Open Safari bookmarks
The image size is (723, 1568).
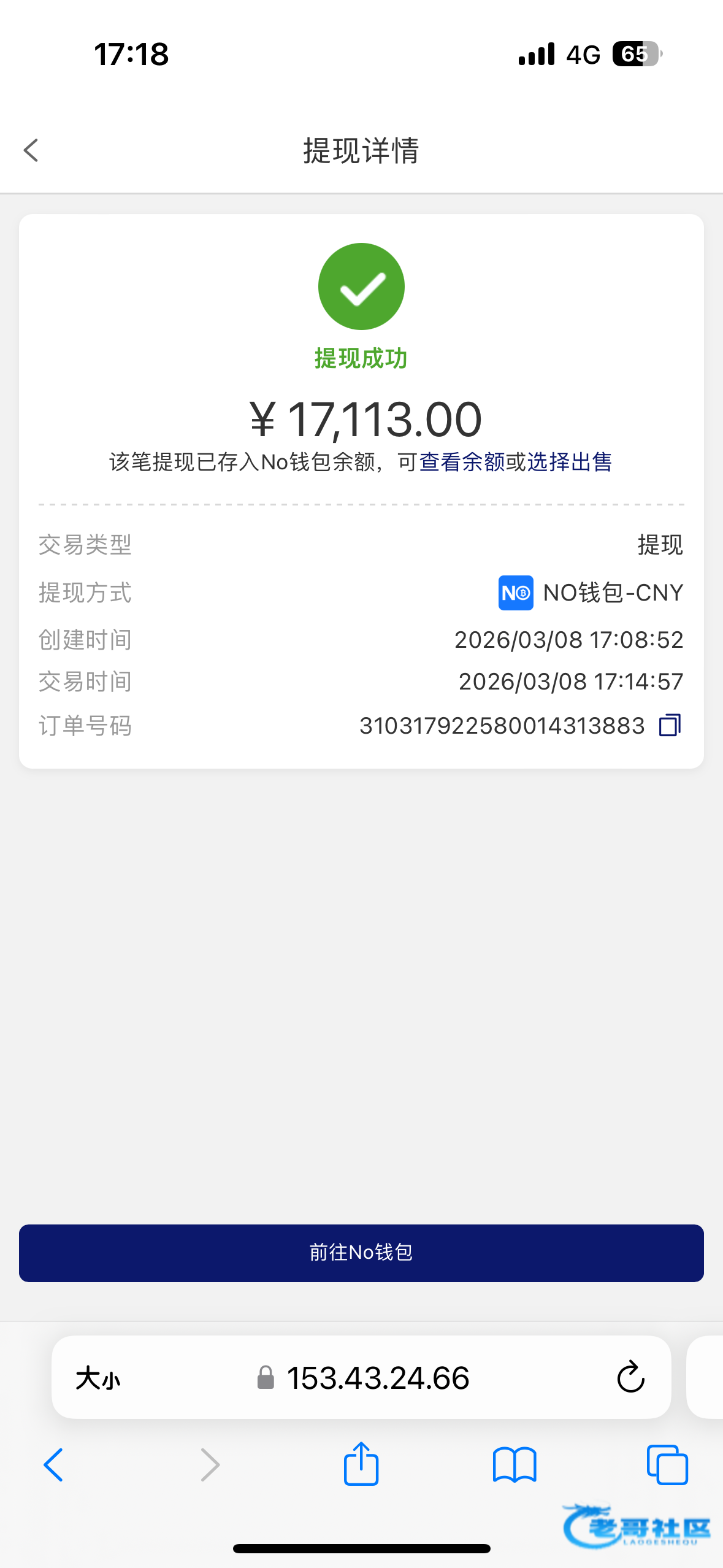(x=515, y=1465)
